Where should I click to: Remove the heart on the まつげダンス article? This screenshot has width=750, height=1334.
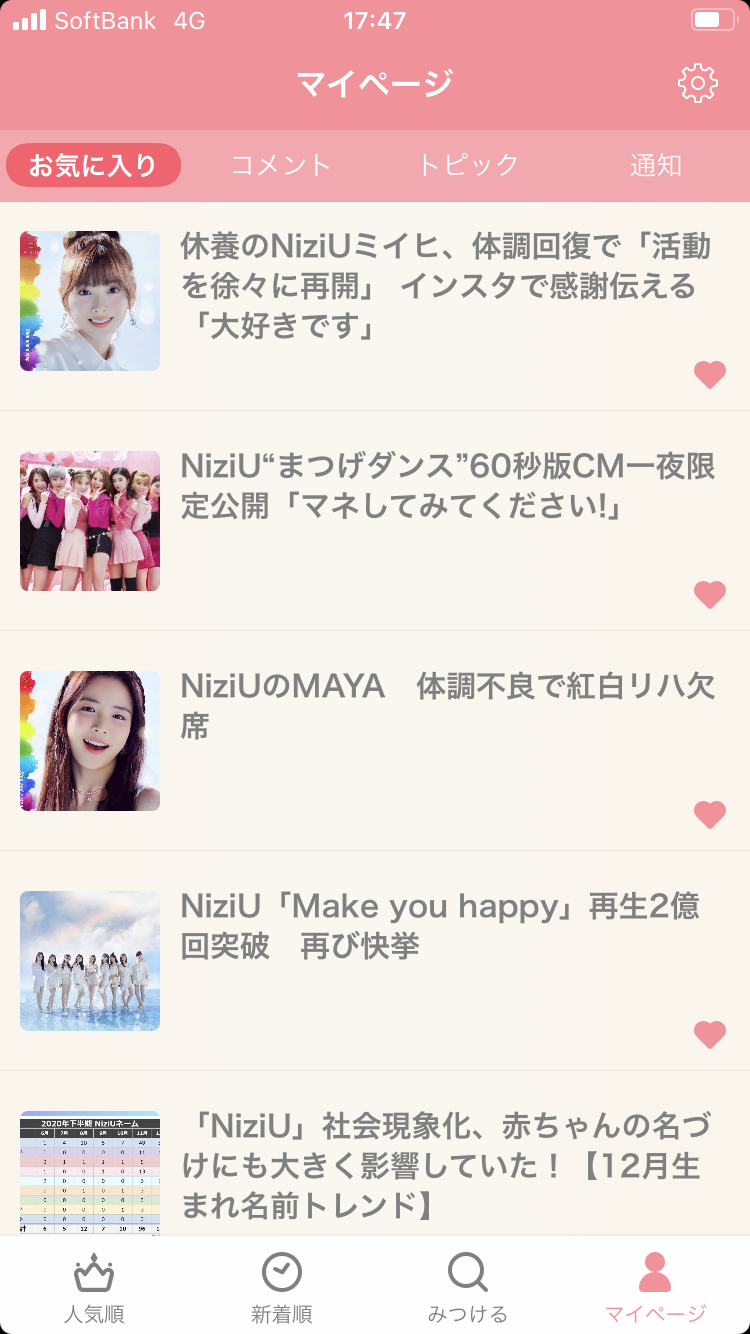(x=710, y=595)
